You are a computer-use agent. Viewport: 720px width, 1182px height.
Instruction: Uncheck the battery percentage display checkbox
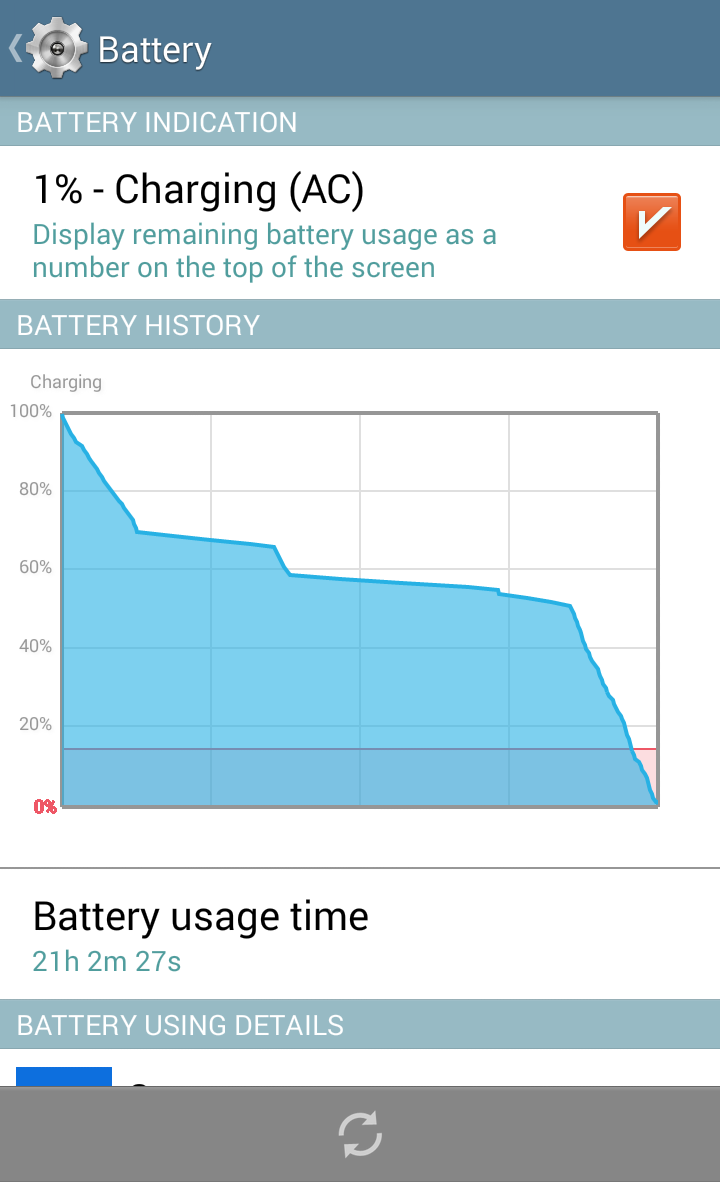click(x=651, y=222)
